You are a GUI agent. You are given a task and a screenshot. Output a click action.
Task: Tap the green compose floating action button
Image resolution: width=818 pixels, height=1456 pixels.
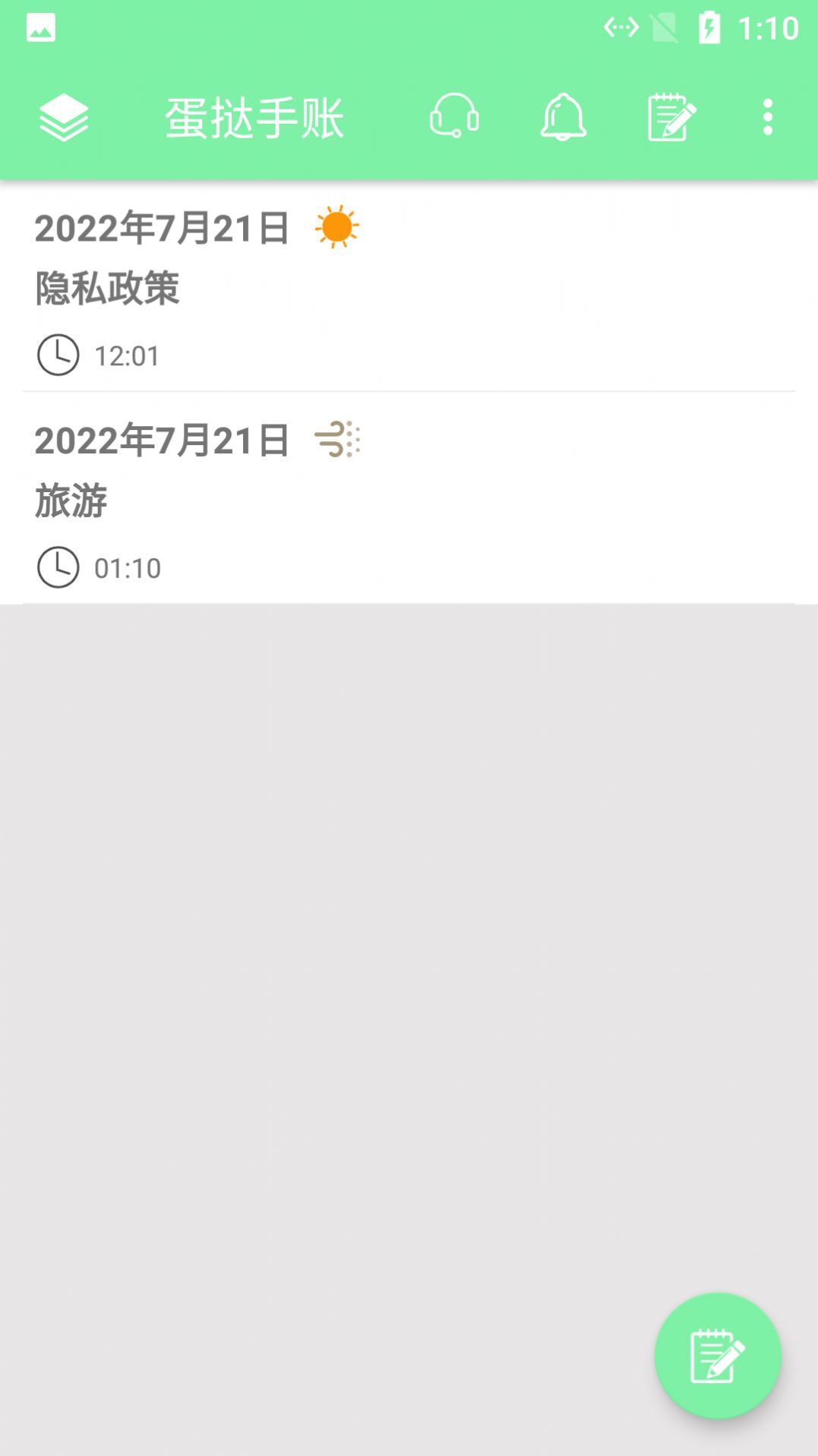click(717, 1357)
